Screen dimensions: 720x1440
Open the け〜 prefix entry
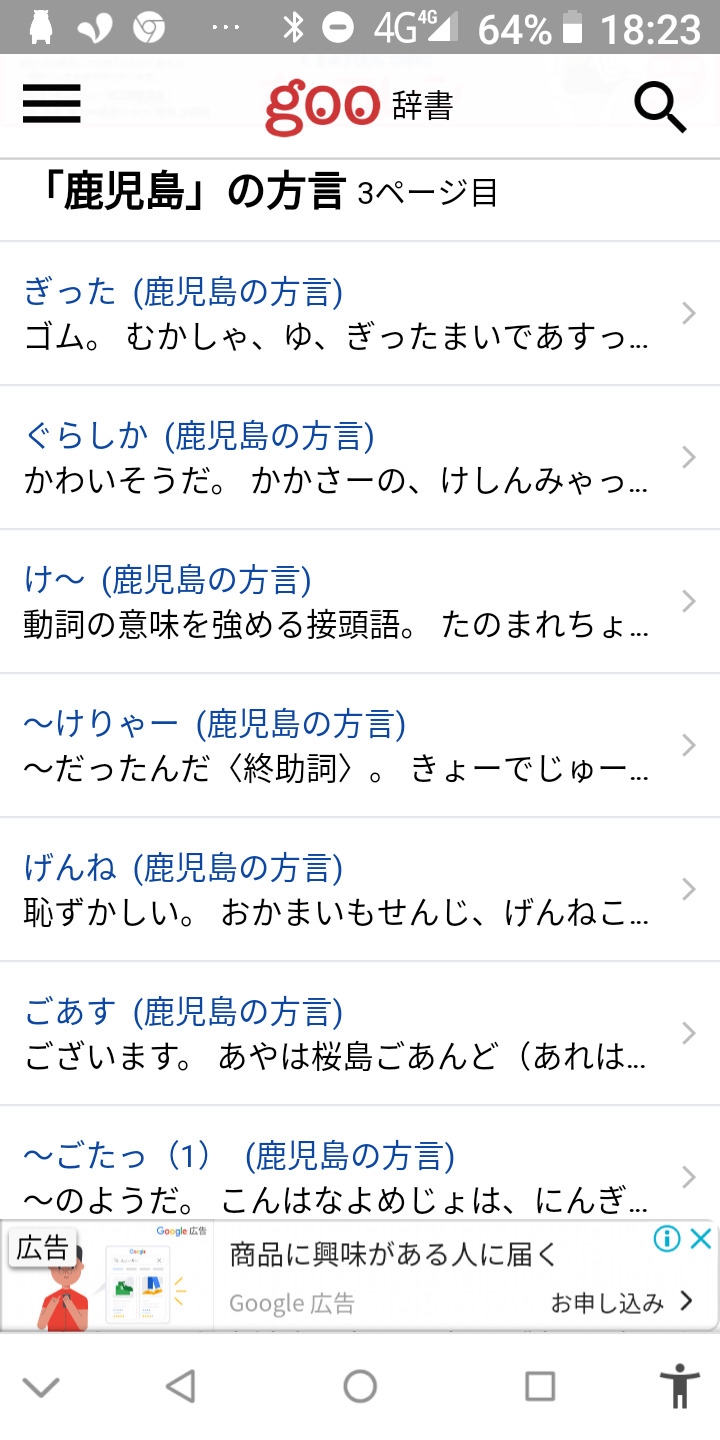tap(340, 602)
